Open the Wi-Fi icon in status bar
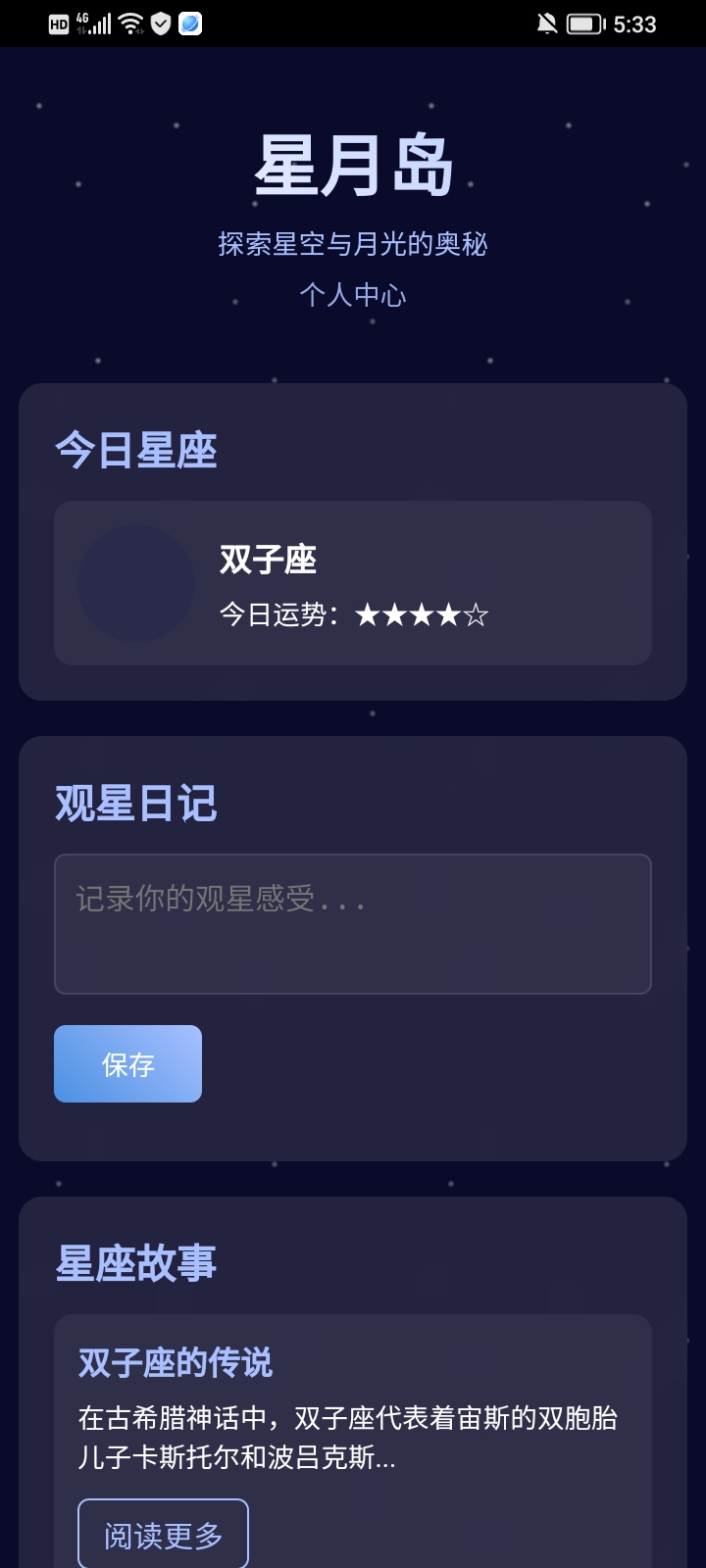 point(129,23)
